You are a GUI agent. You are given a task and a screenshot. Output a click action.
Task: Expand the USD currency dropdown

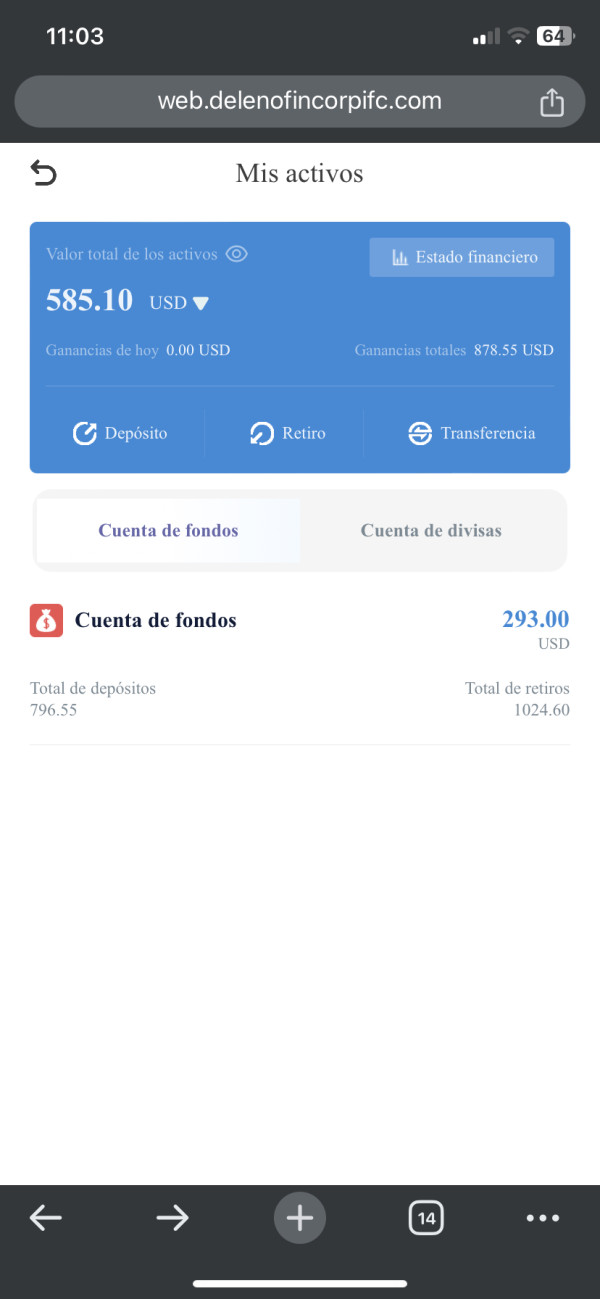click(x=179, y=302)
